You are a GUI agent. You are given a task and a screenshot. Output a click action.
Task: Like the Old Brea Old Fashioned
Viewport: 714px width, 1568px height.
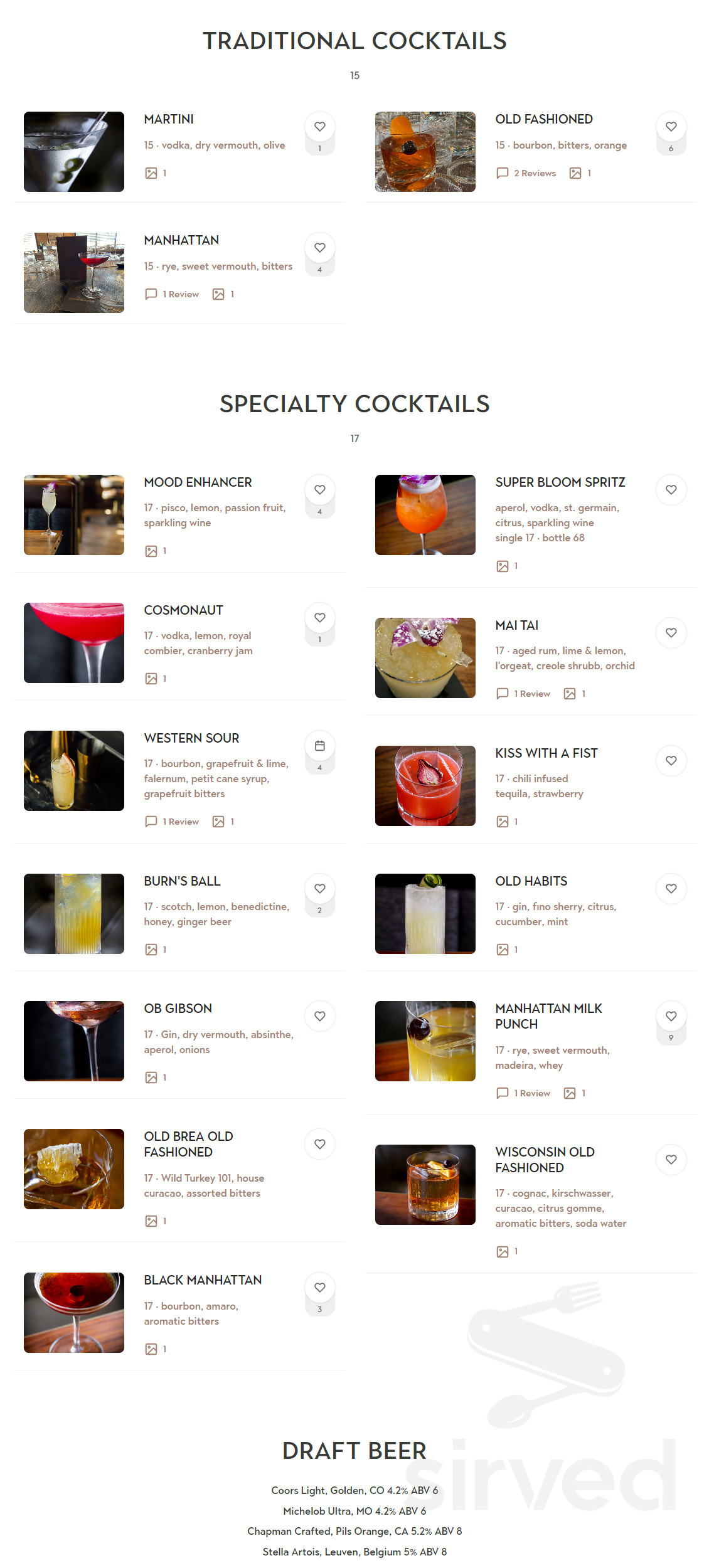point(319,1144)
